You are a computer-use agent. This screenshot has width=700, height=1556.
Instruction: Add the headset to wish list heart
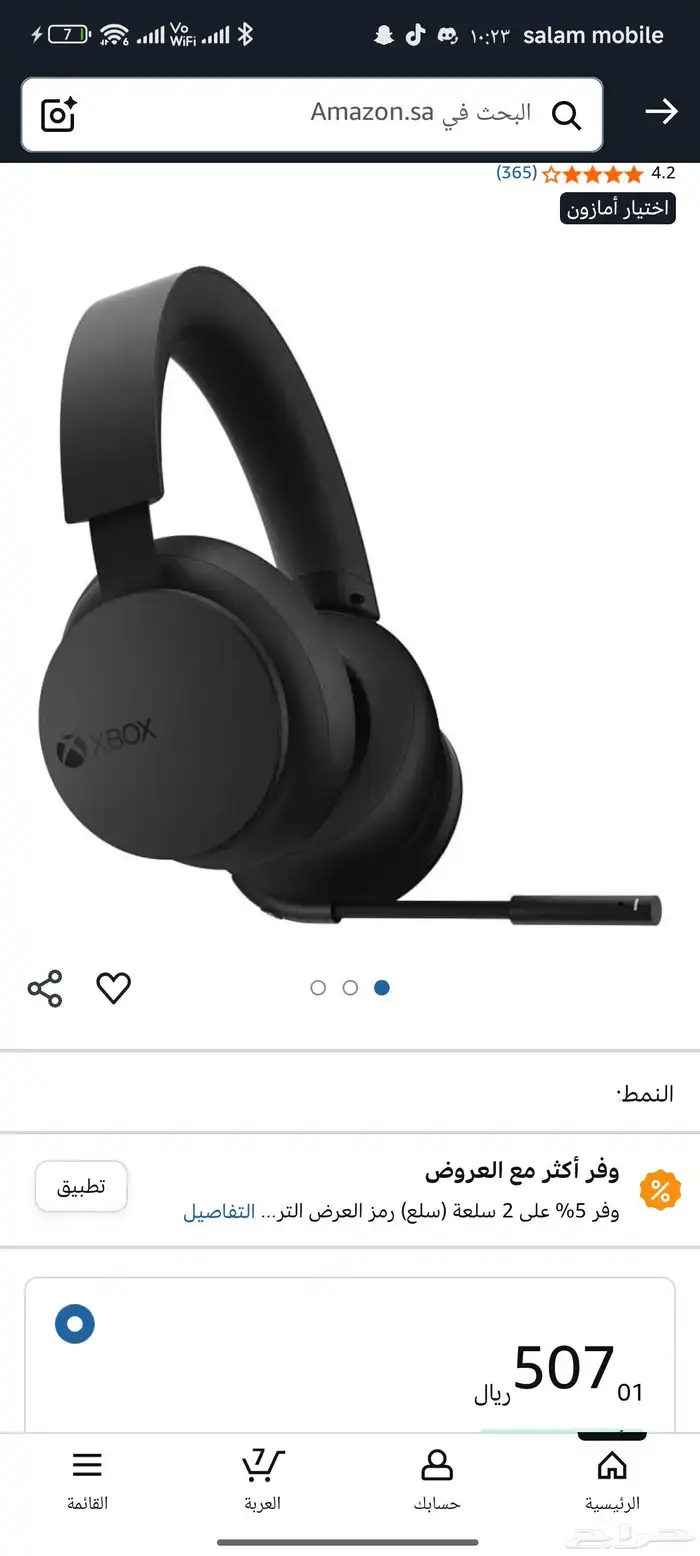pos(113,988)
